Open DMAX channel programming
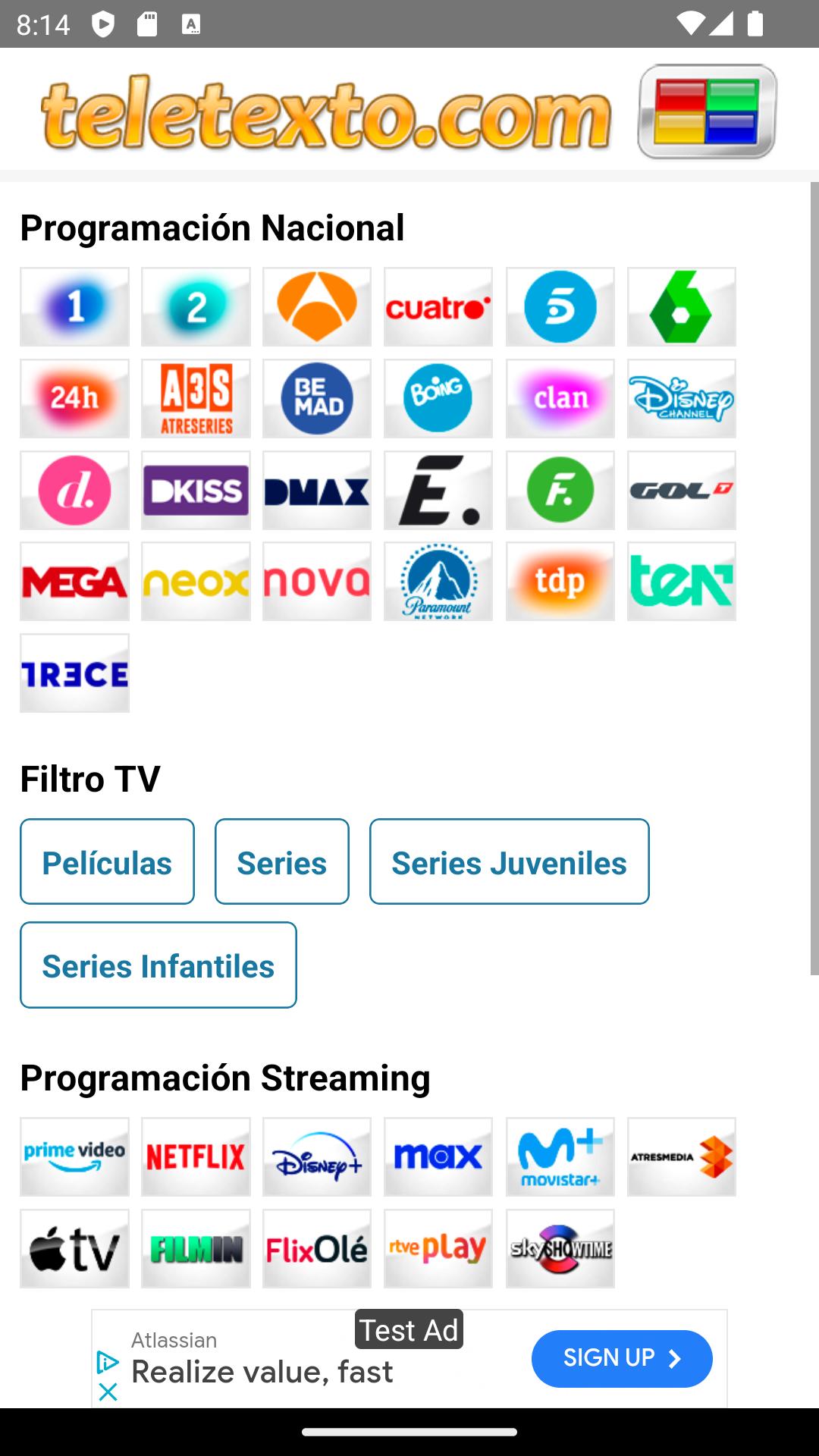This screenshot has height=1456, width=819. pos(317,491)
